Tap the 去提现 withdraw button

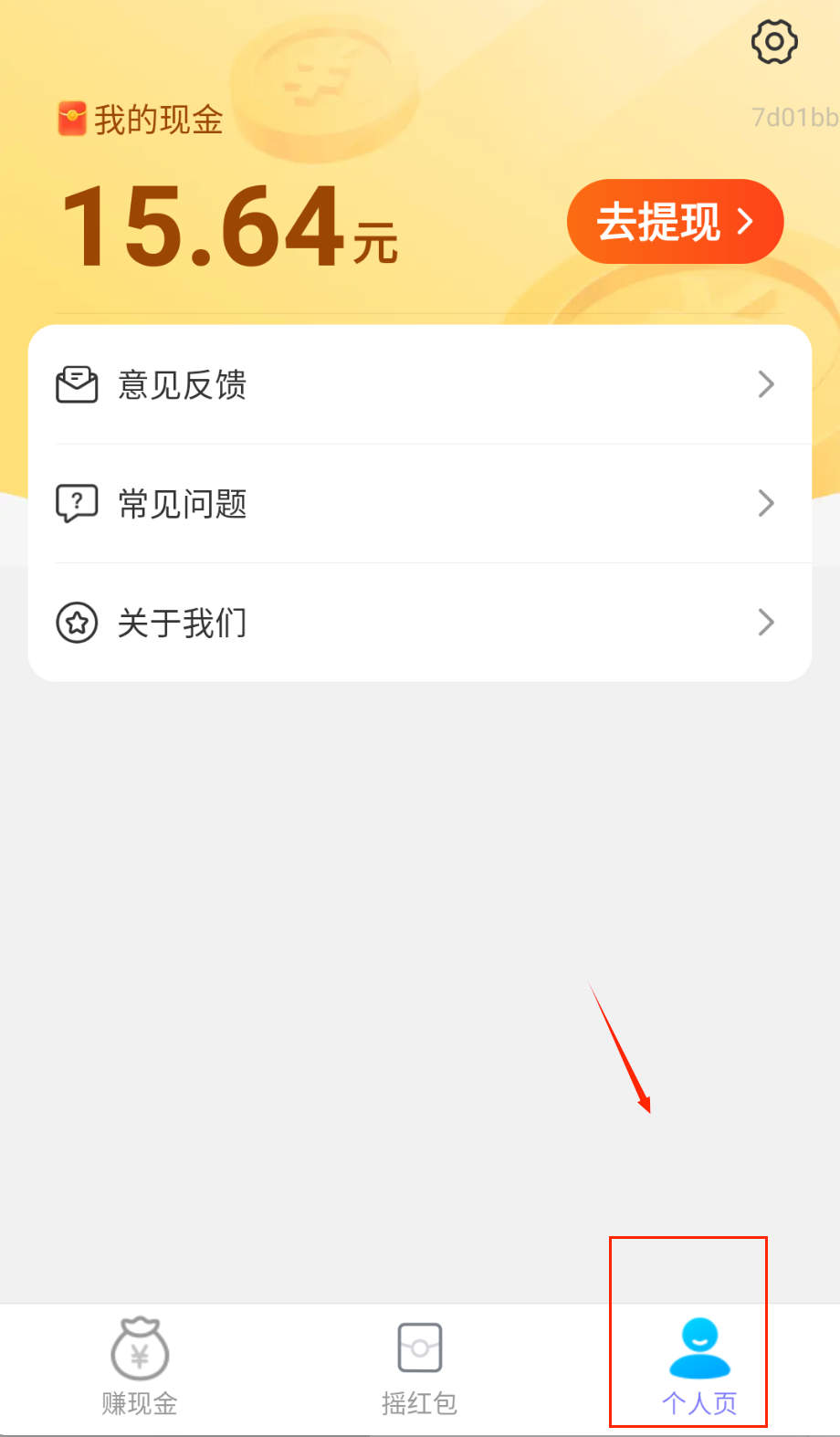(x=675, y=222)
